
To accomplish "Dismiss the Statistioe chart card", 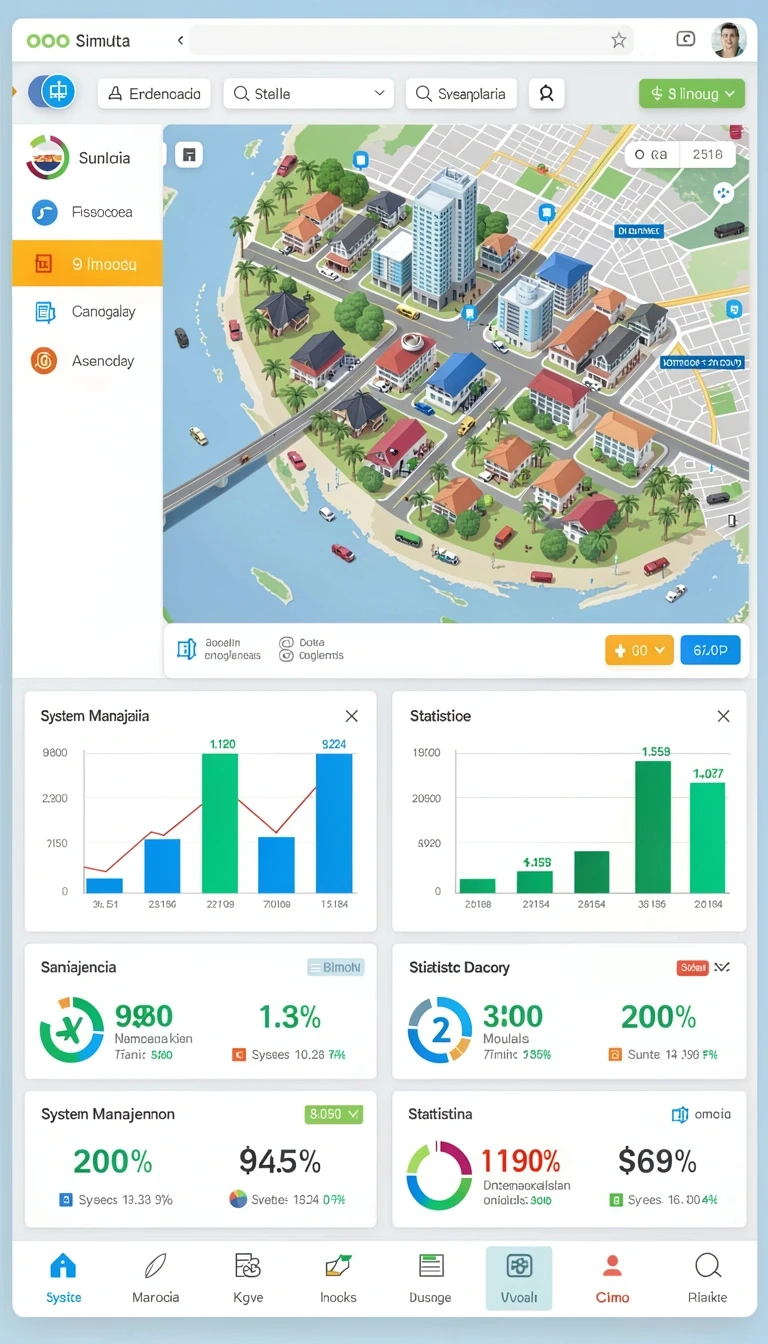I will point(724,716).
